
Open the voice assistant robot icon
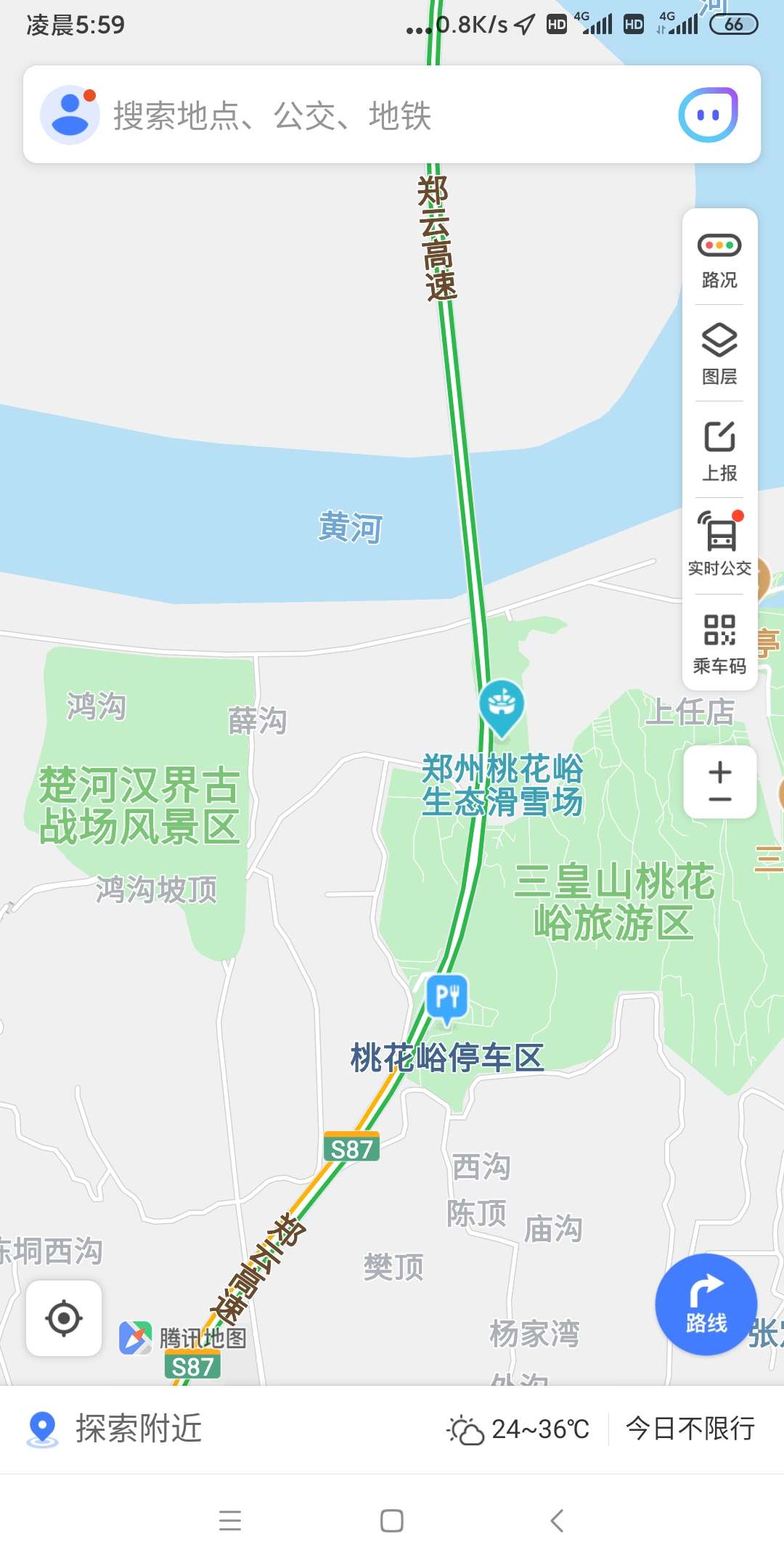(708, 115)
